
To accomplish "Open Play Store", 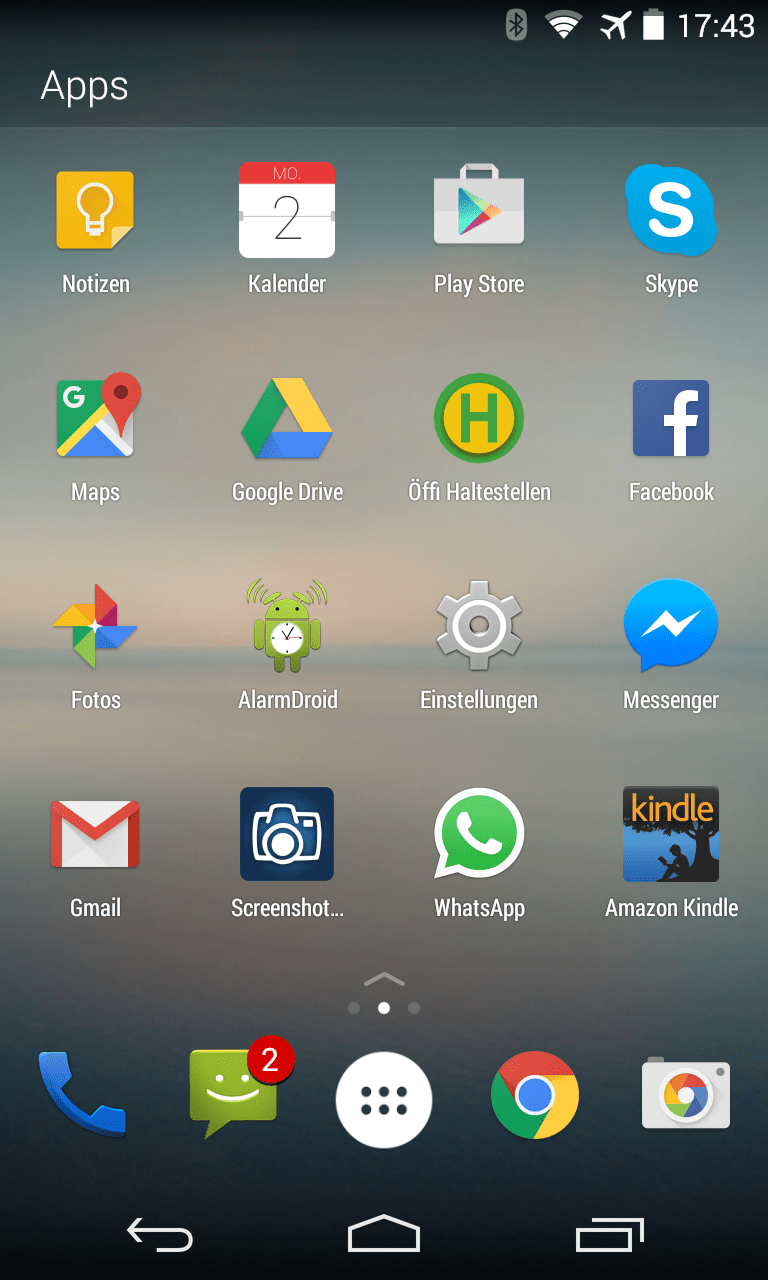I will [479, 210].
